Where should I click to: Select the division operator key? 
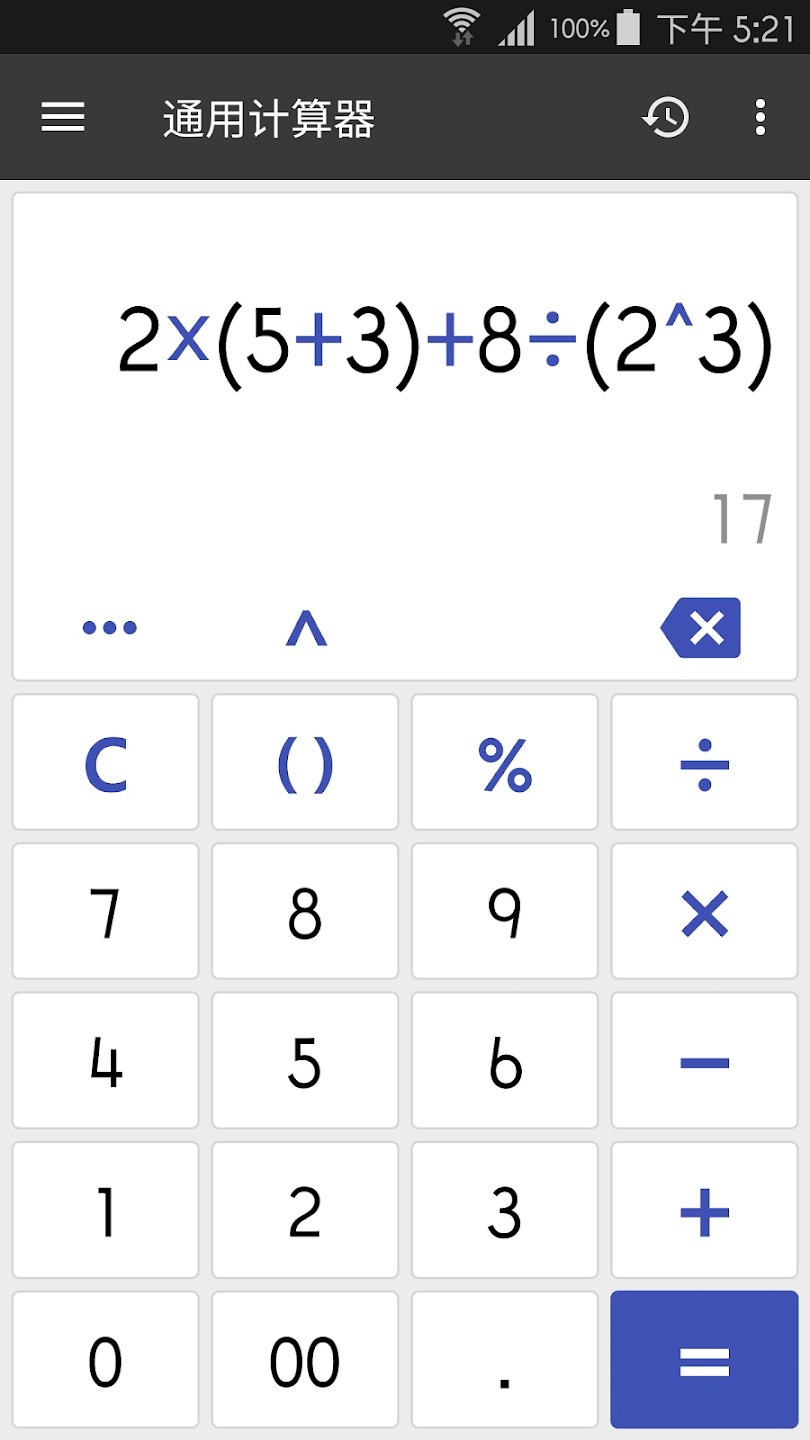pyautogui.click(x=704, y=764)
